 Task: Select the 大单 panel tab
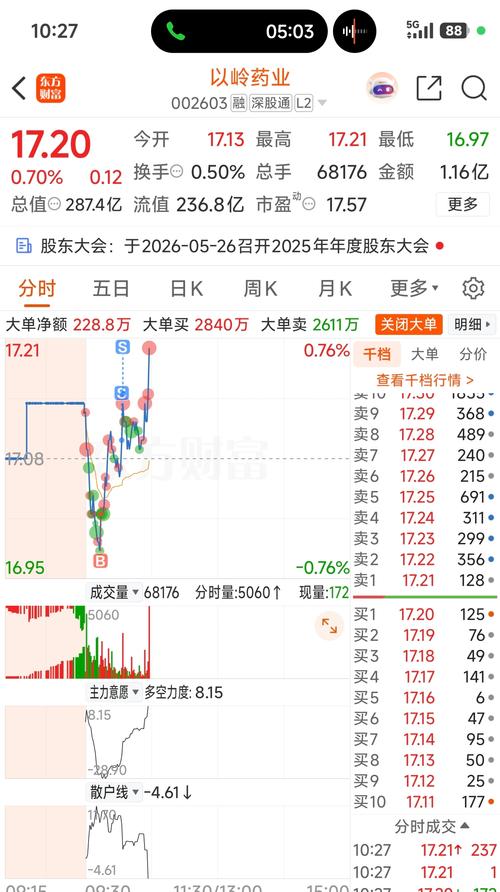click(x=424, y=354)
